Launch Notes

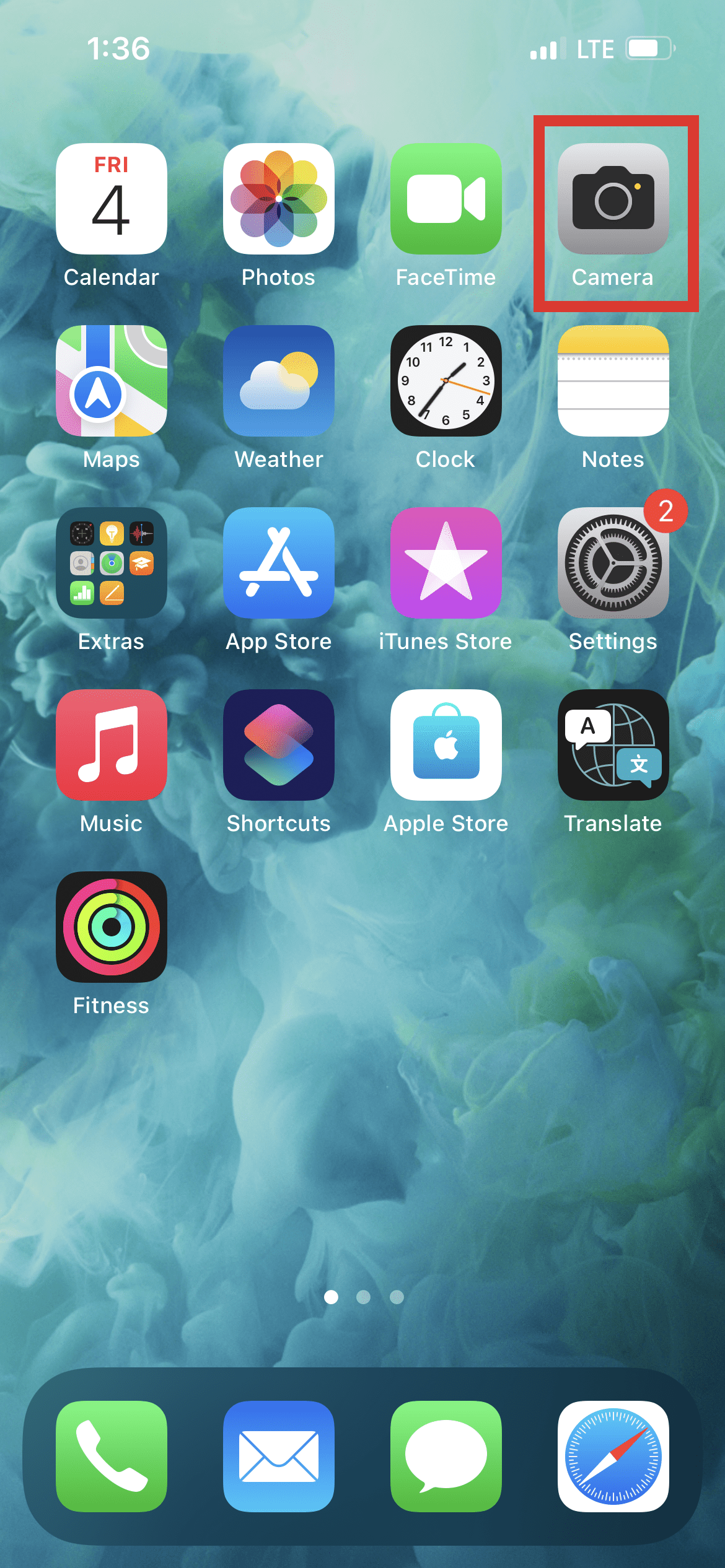[613, 381]
